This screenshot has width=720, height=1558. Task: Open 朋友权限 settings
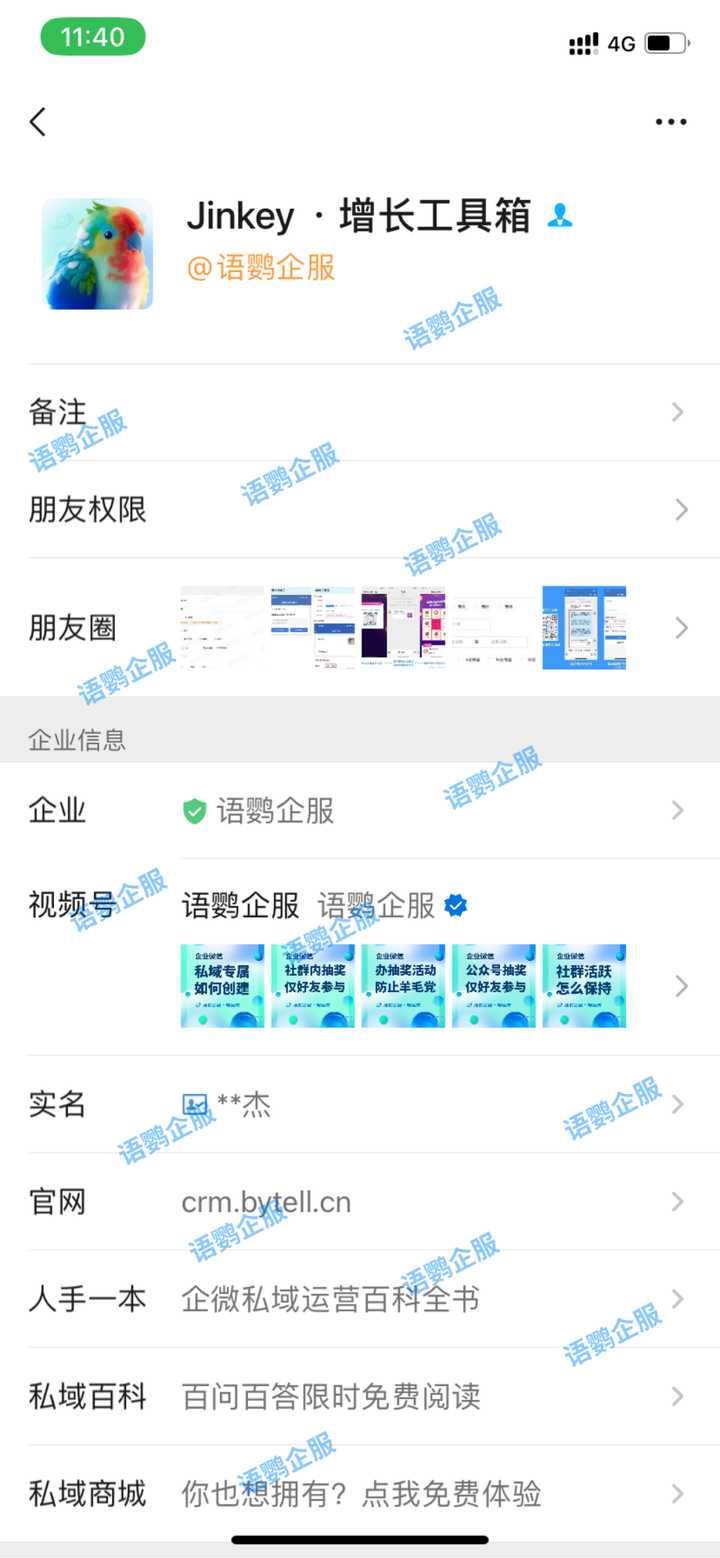(360, 510)
